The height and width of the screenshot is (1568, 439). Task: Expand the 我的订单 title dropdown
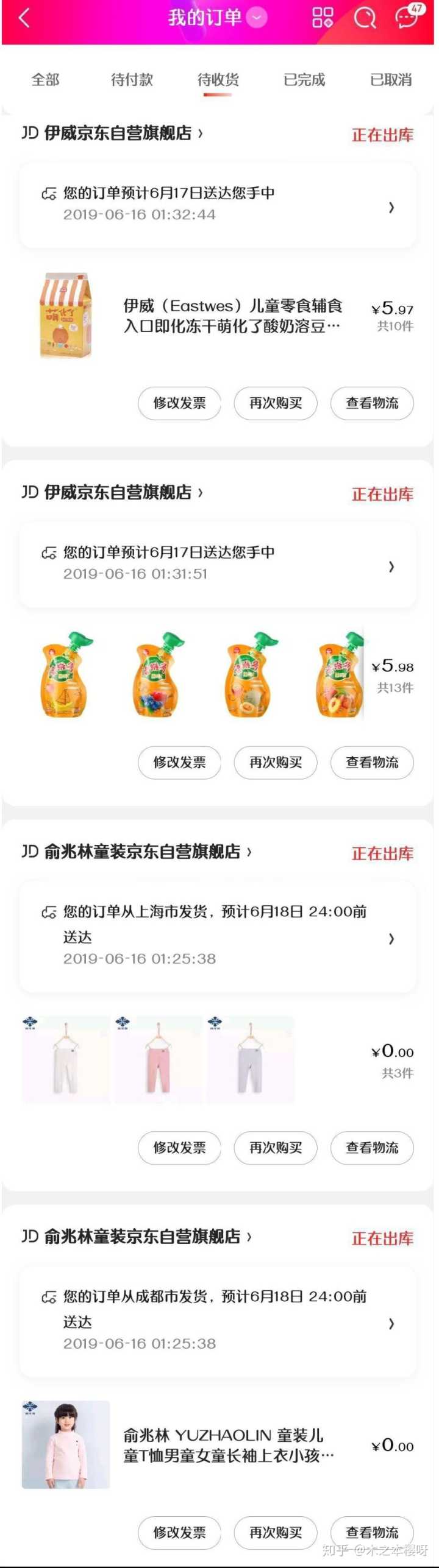pos(257,18)
